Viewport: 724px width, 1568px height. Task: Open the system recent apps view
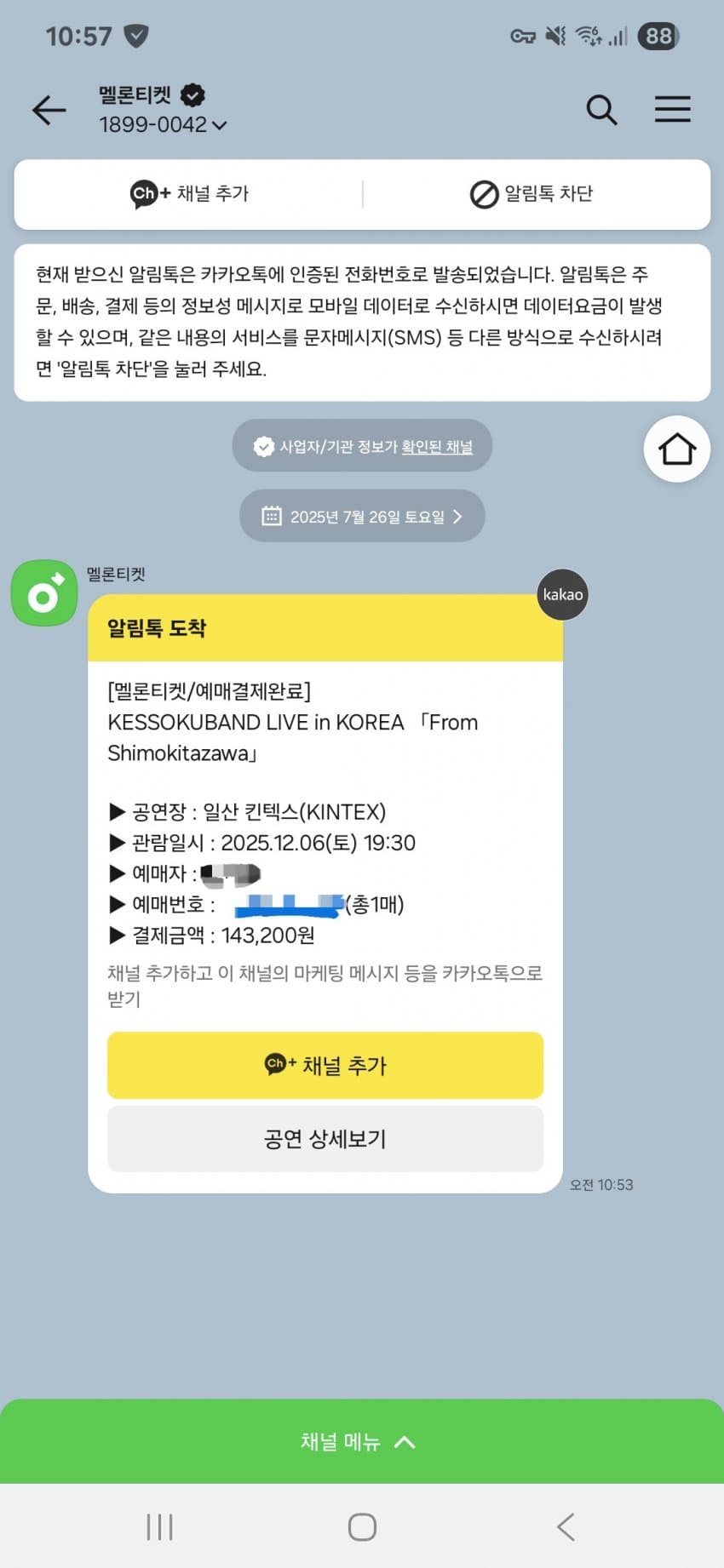[x=159, y=1527]
